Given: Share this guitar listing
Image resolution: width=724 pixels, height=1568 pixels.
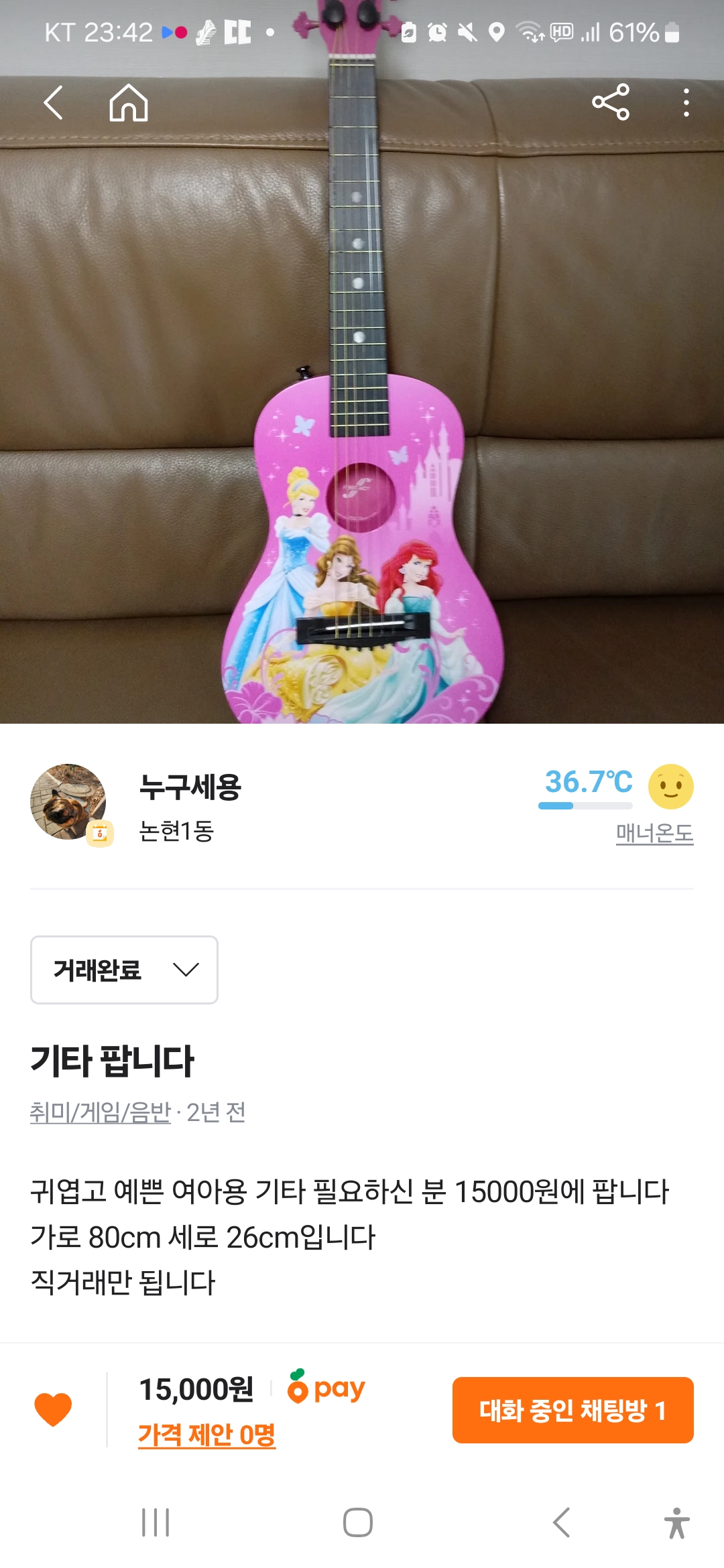Looking at the screenshot, I should [x=611, y=103].
